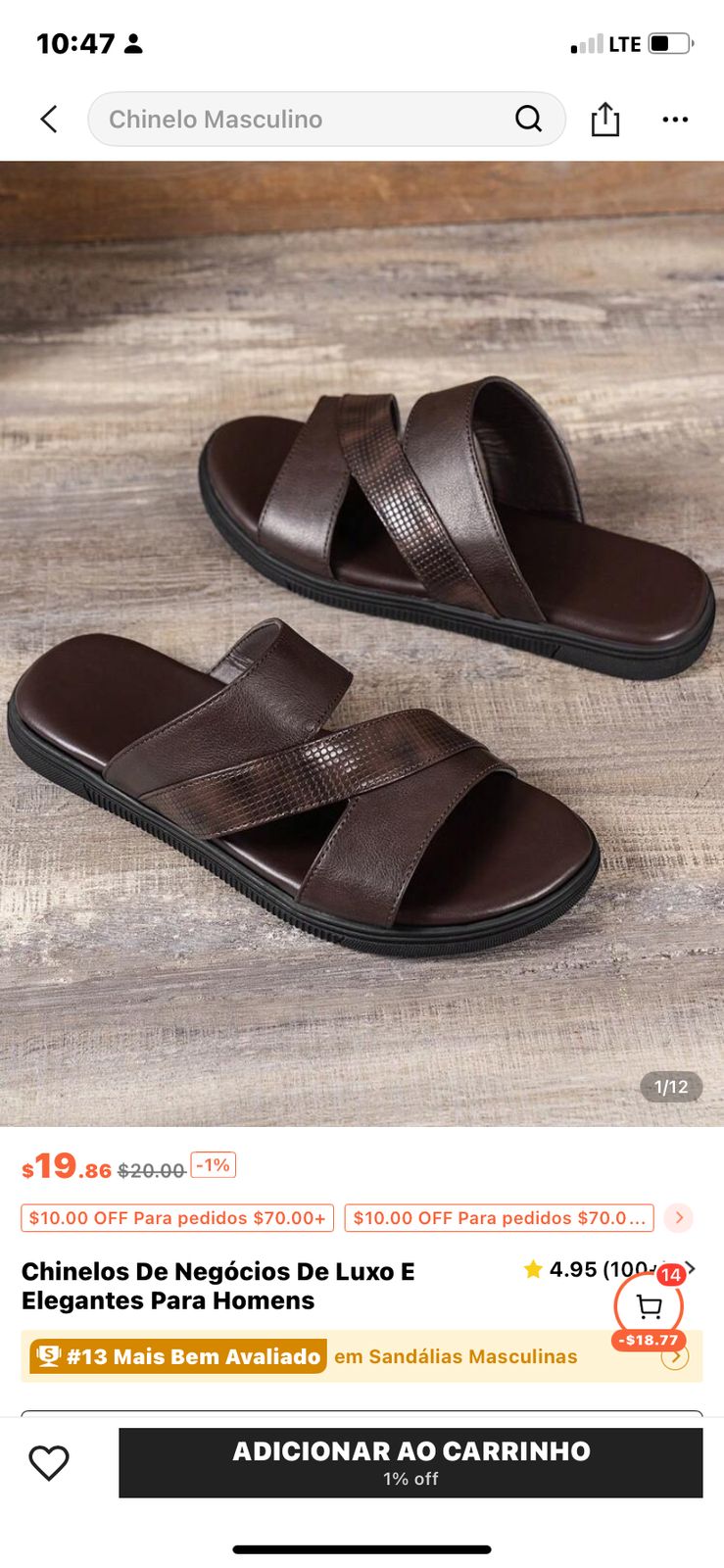Open the three-dot overflow menu

coord(675,120)
